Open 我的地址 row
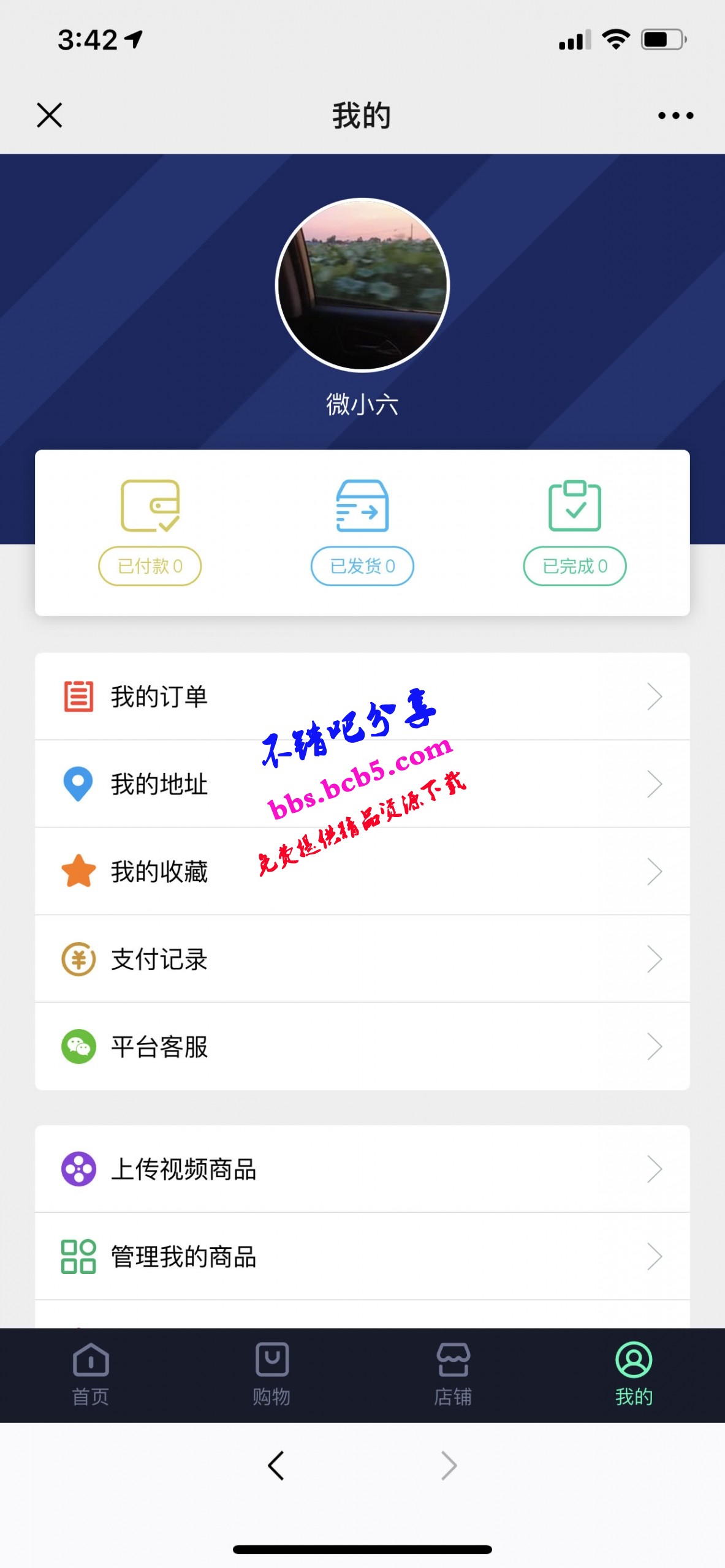The width and height of the screenshot is (725, 1568). pos(362,784)
